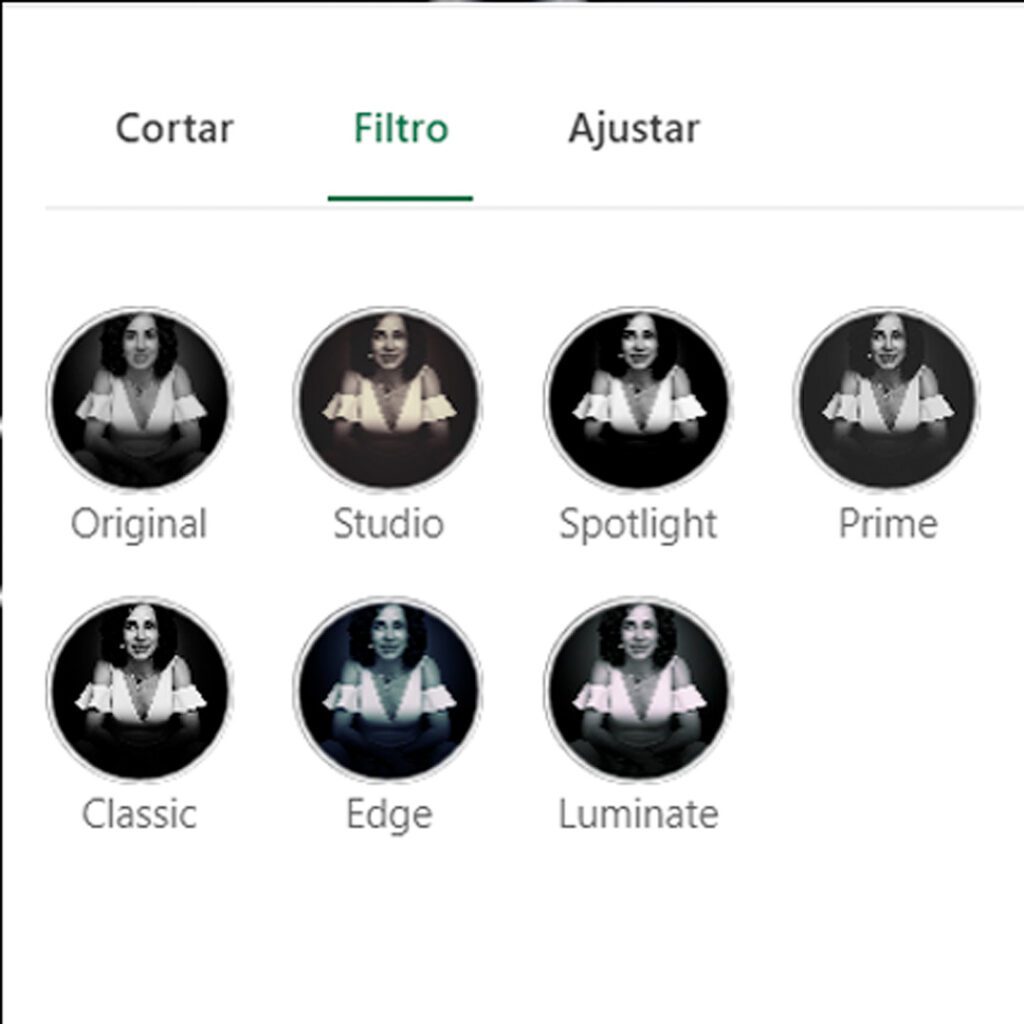Switch to the Cortar tab
Viewport: 1024px width, 1024px height.
[174, 129]
